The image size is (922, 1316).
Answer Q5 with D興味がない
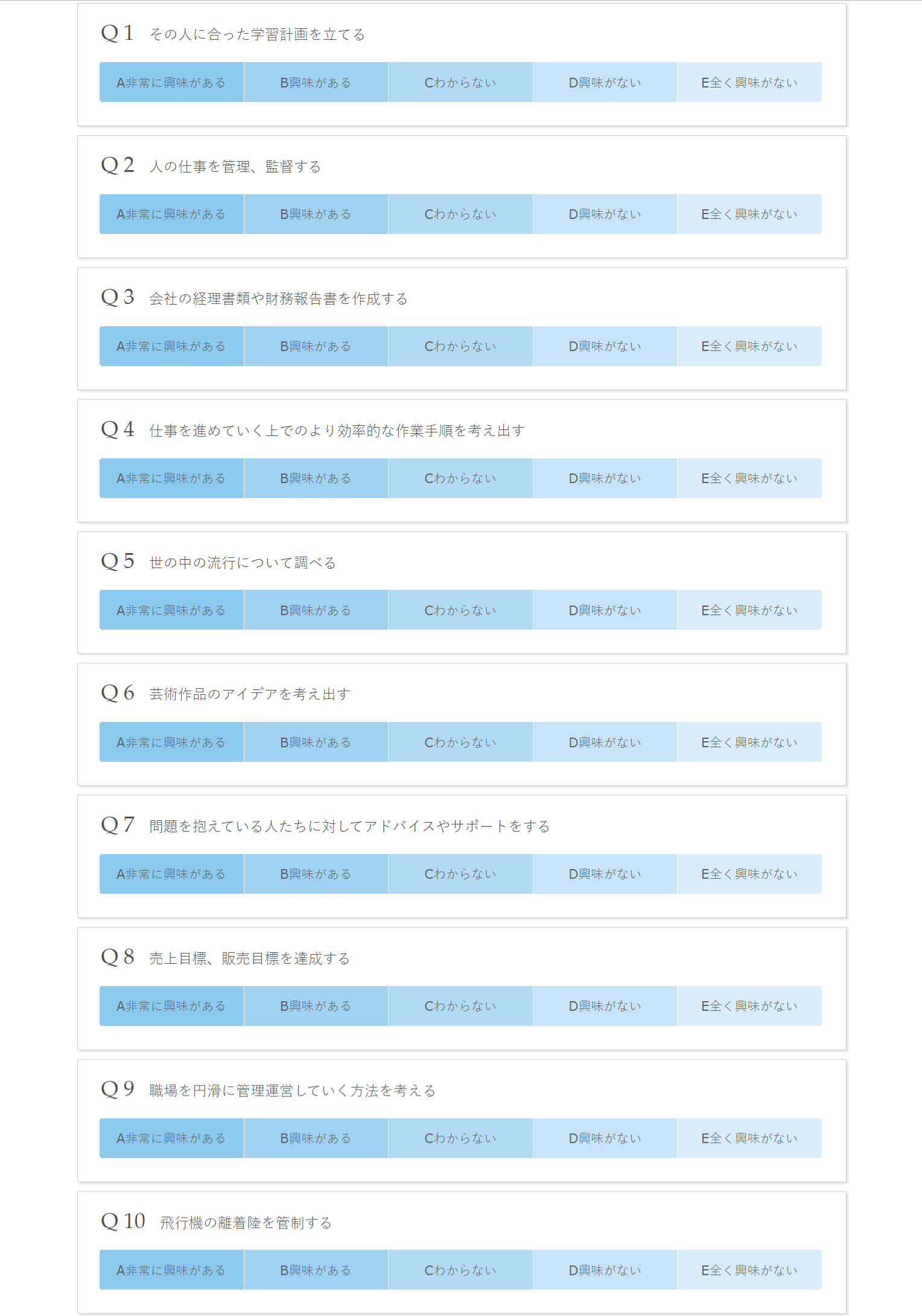(605, 610)
